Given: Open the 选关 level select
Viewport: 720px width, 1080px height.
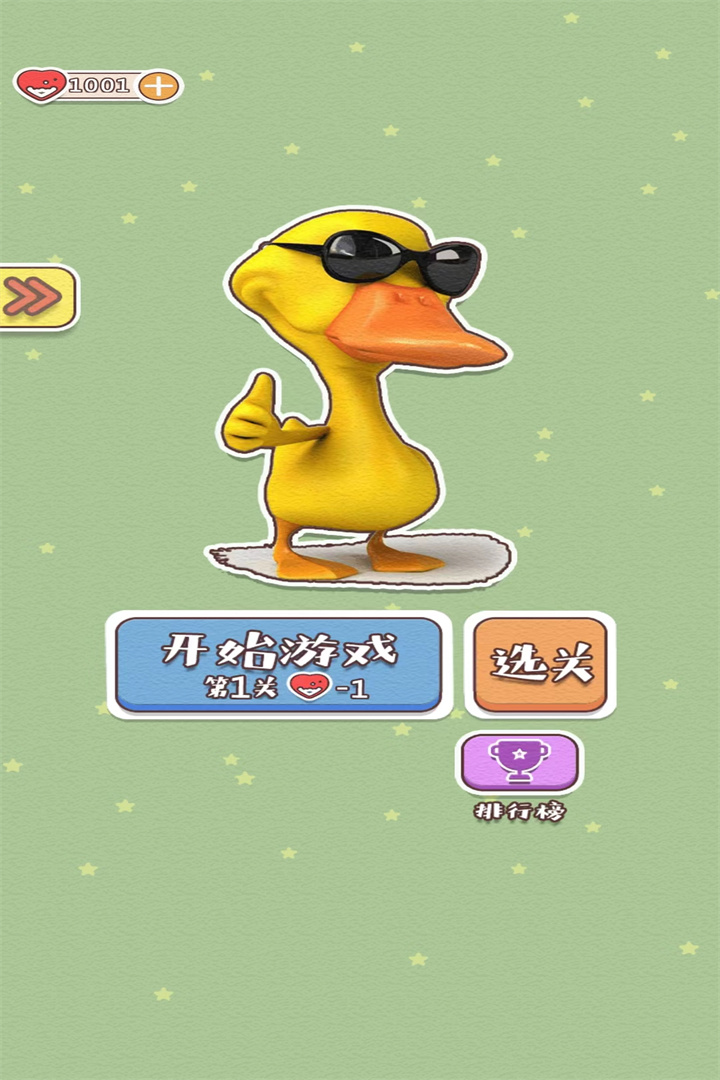Looking at the screenshot, I should 540,664.
